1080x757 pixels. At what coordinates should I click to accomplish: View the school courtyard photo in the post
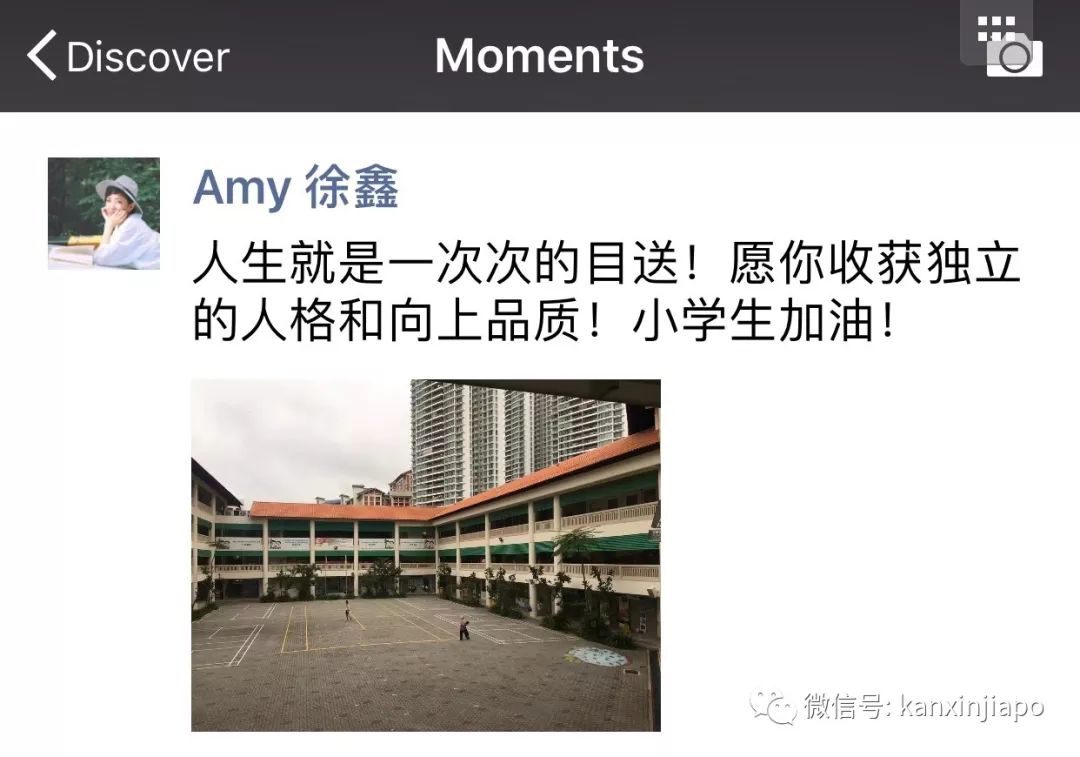point(426,555)
